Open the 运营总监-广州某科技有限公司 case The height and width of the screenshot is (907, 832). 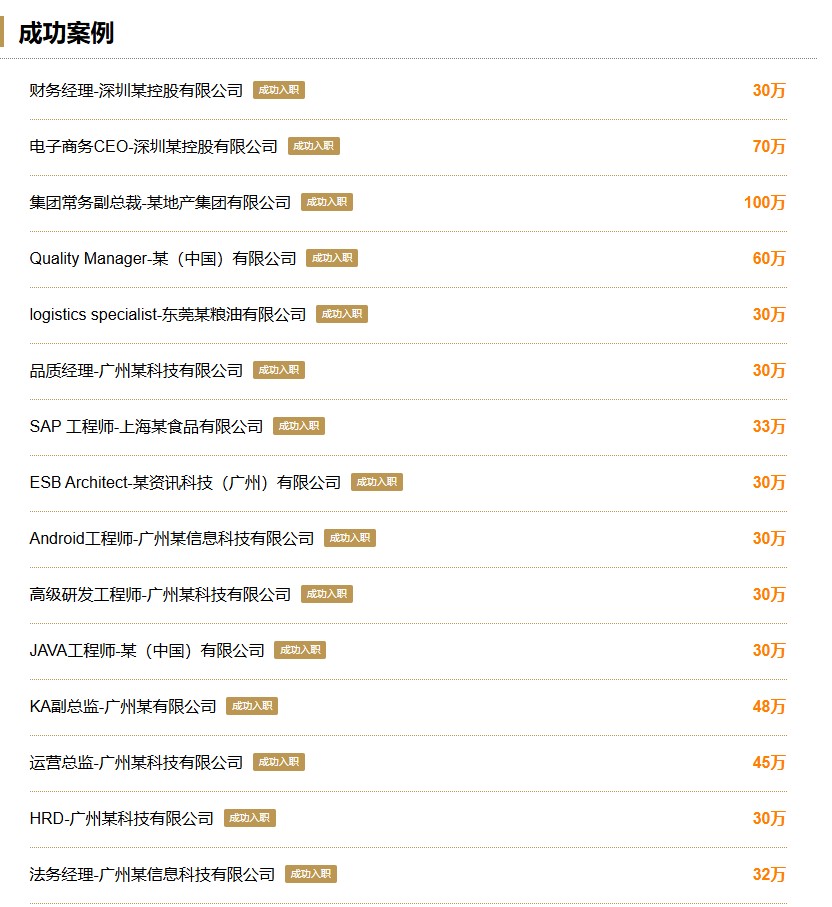(136, 763)
